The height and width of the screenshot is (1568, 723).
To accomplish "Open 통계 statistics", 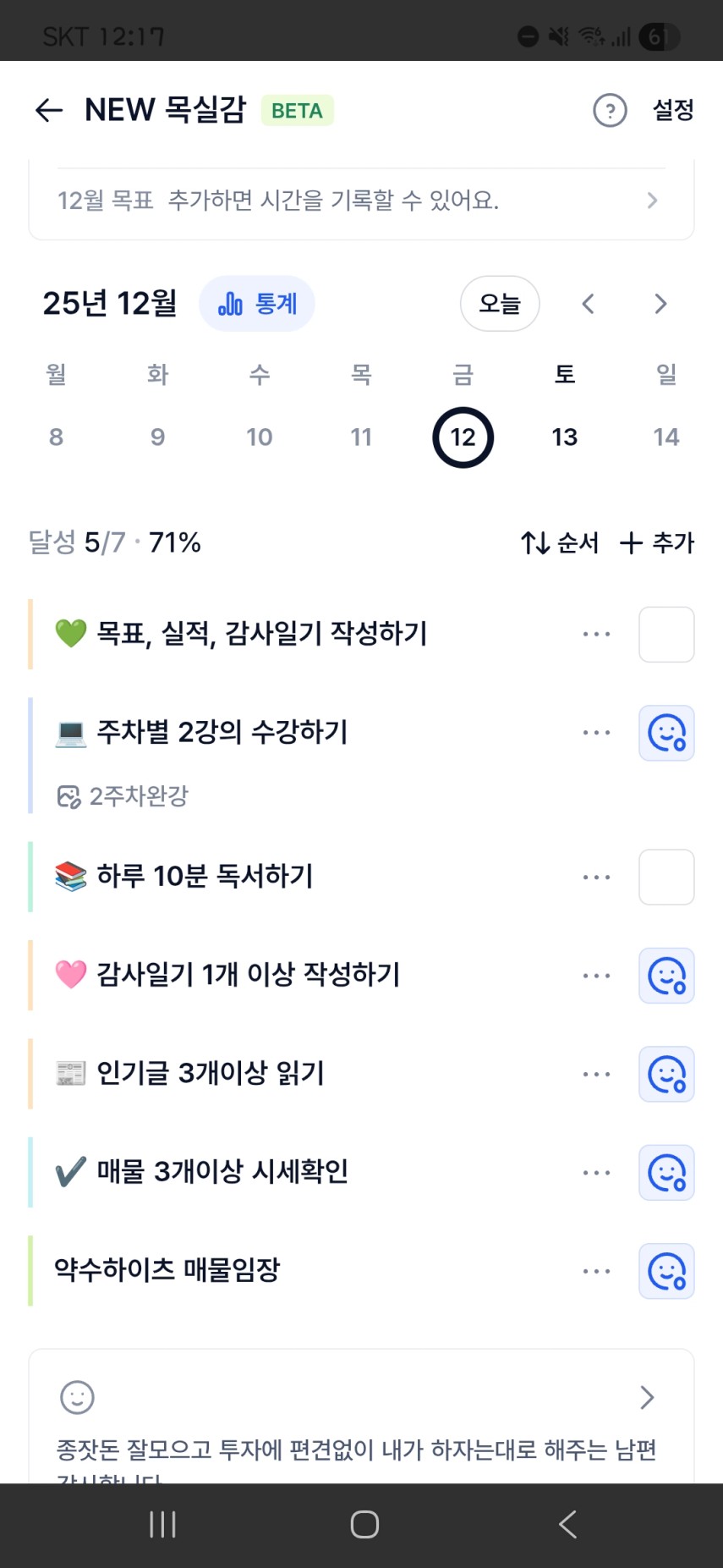I will (257, 304).
